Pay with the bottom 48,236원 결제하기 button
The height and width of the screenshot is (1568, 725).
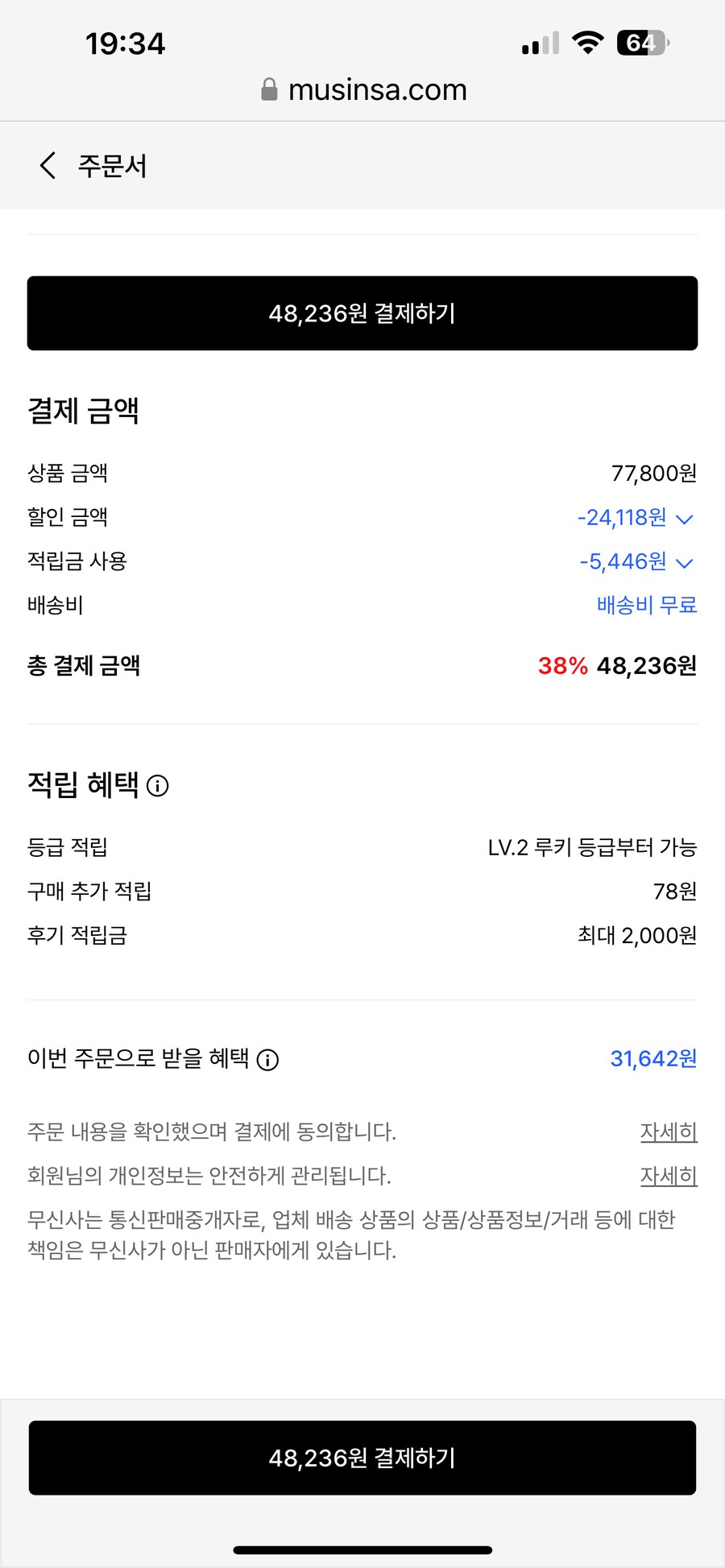click(362, 1458)
